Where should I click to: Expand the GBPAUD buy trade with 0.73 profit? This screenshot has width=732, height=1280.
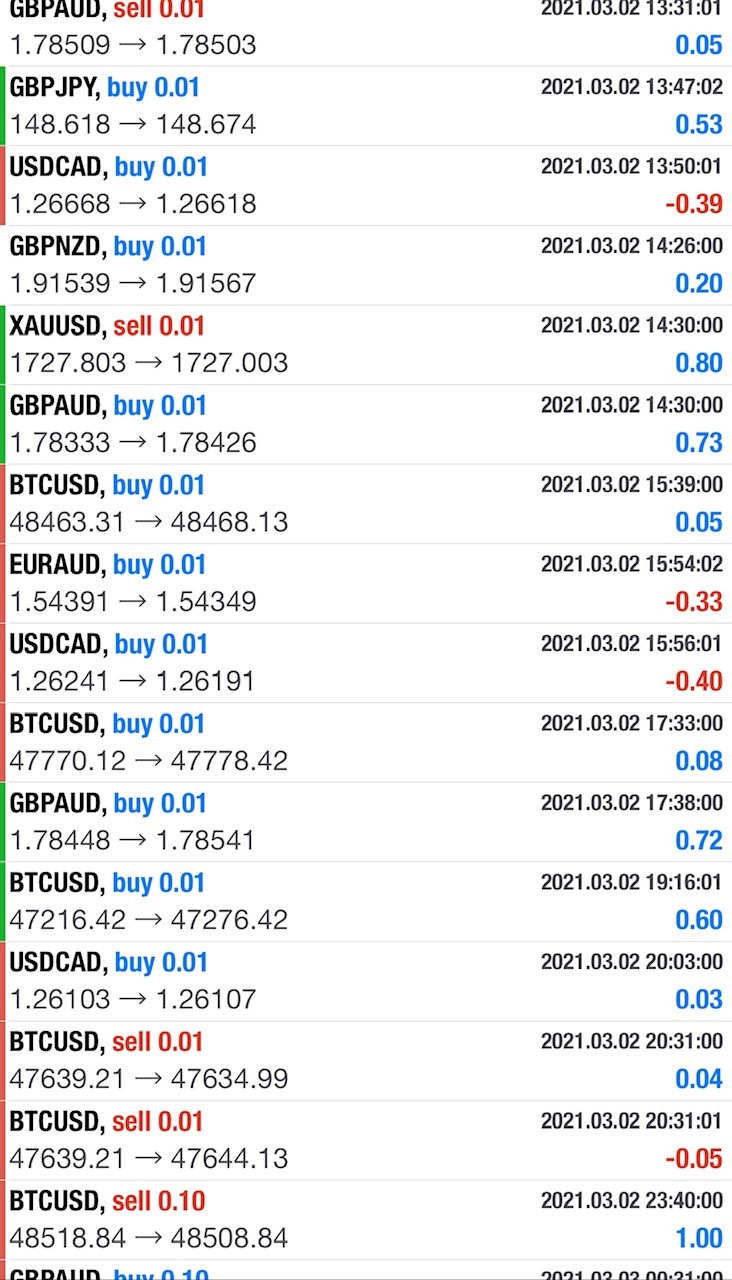pyautogui.click(x=366, y=424)
